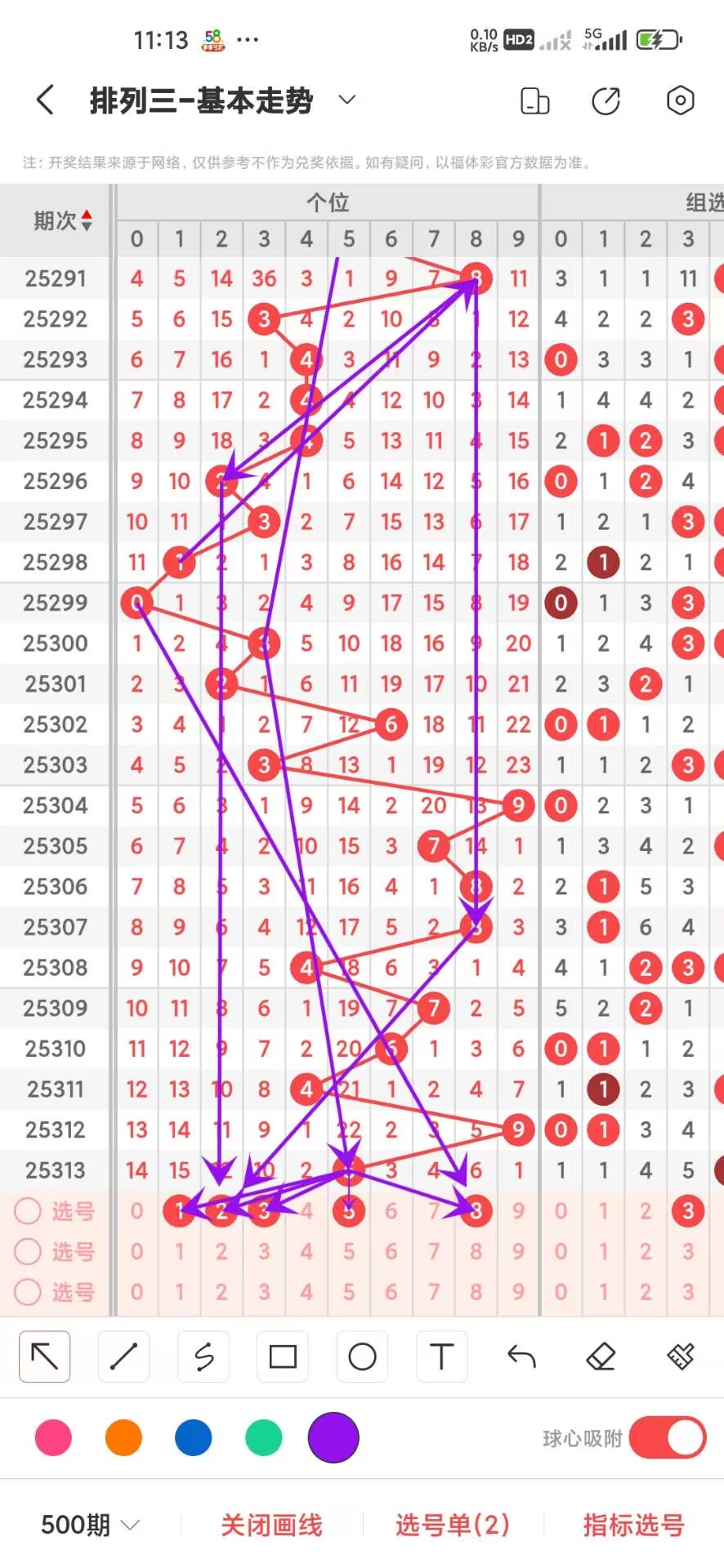The image size is (724, 1568).
Task: Open the hexagon settings icon
Action: click(680, 100)
